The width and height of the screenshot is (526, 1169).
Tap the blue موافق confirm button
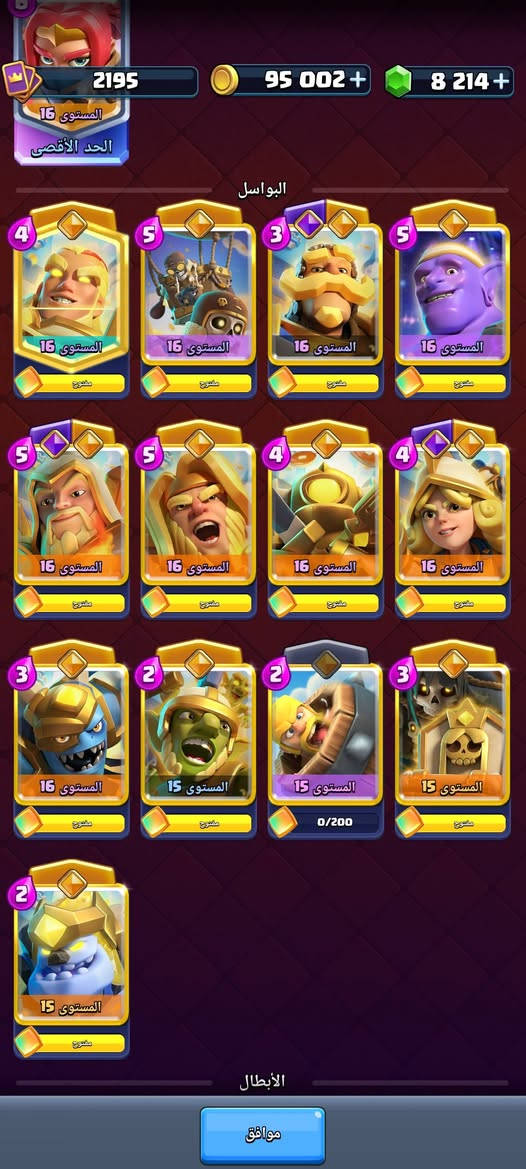[x=262, y=1135]
